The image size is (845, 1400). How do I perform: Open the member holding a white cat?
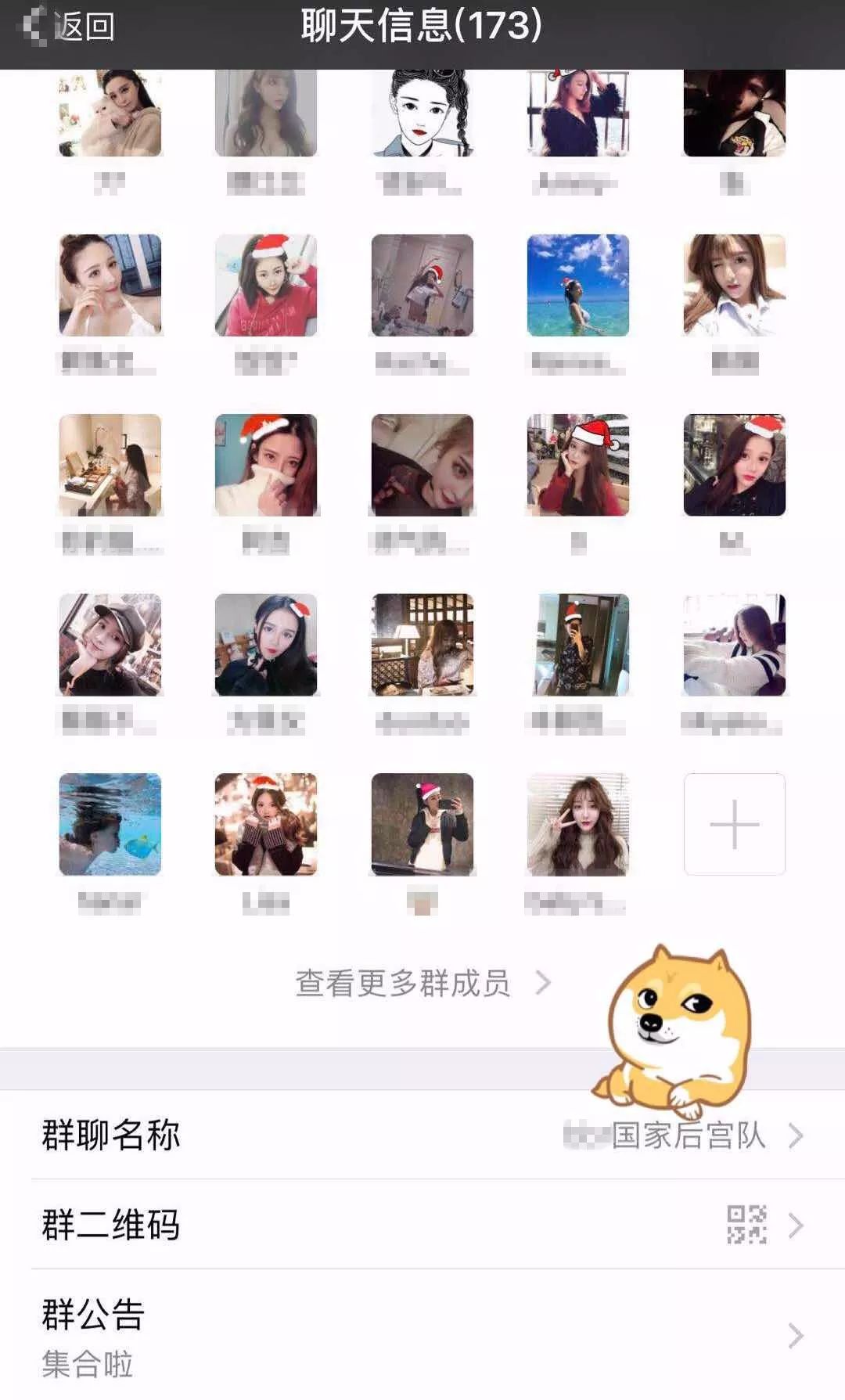click(x=110, y=112)
